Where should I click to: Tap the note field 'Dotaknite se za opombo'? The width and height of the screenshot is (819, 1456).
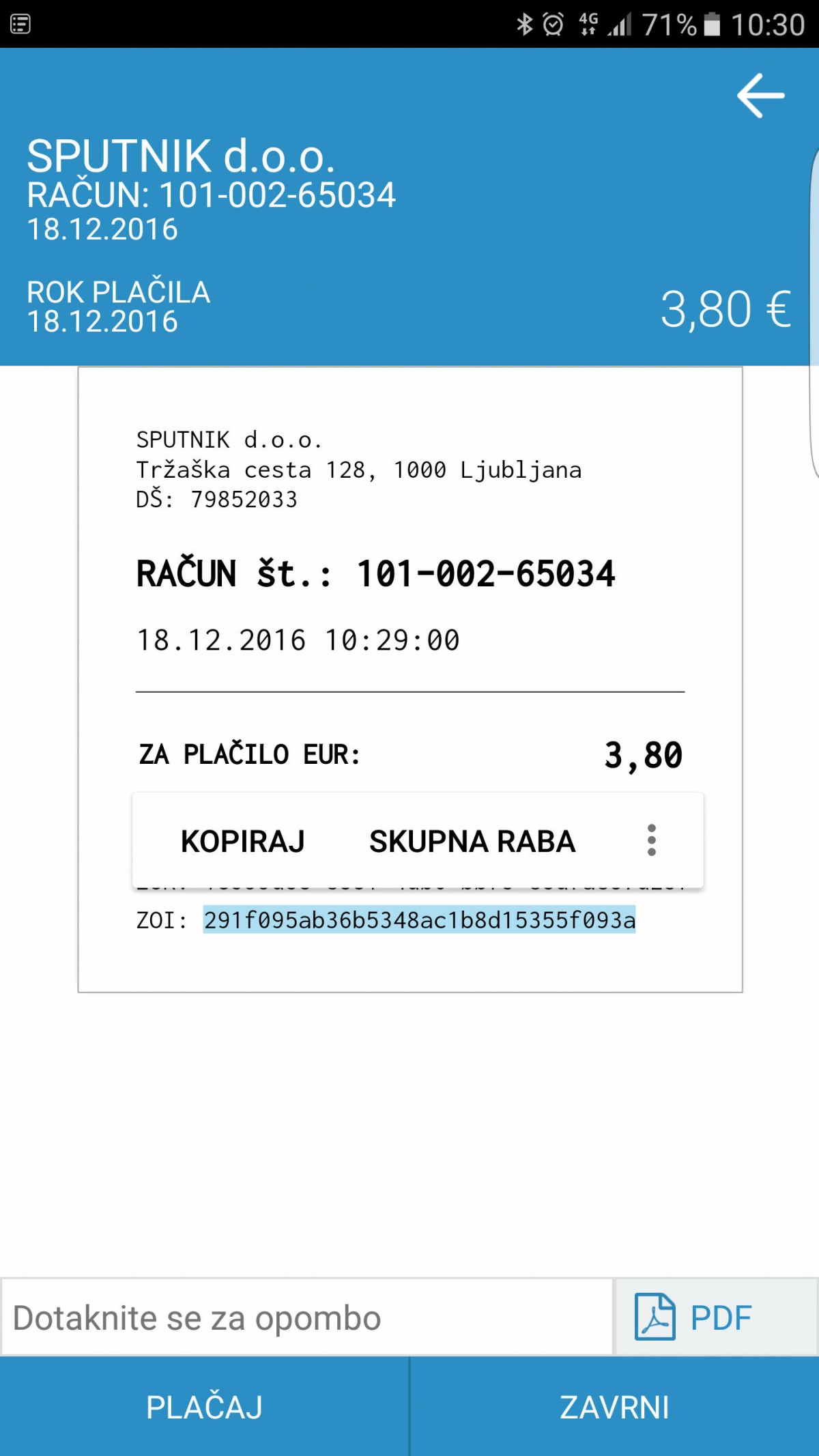coord(307,1317)
